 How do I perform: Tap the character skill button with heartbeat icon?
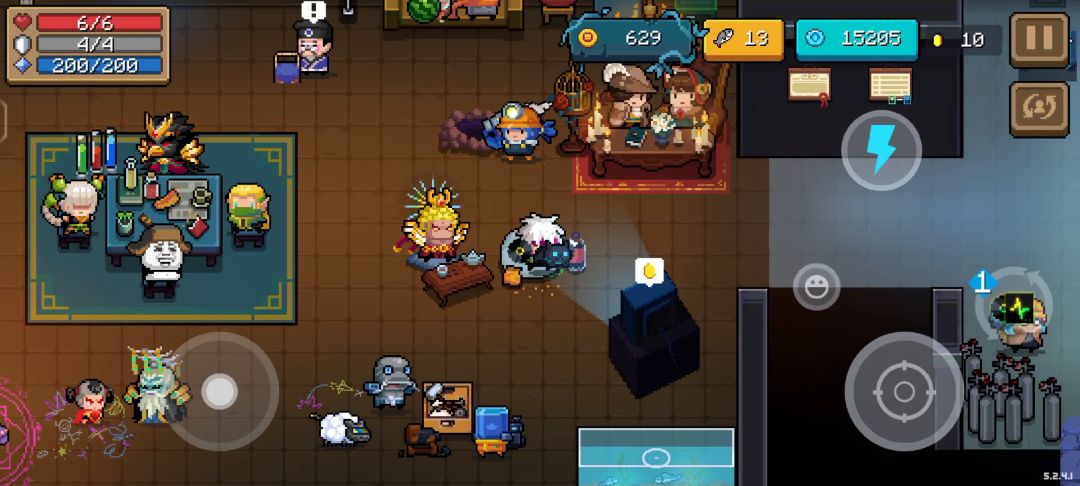(1016, 310)
